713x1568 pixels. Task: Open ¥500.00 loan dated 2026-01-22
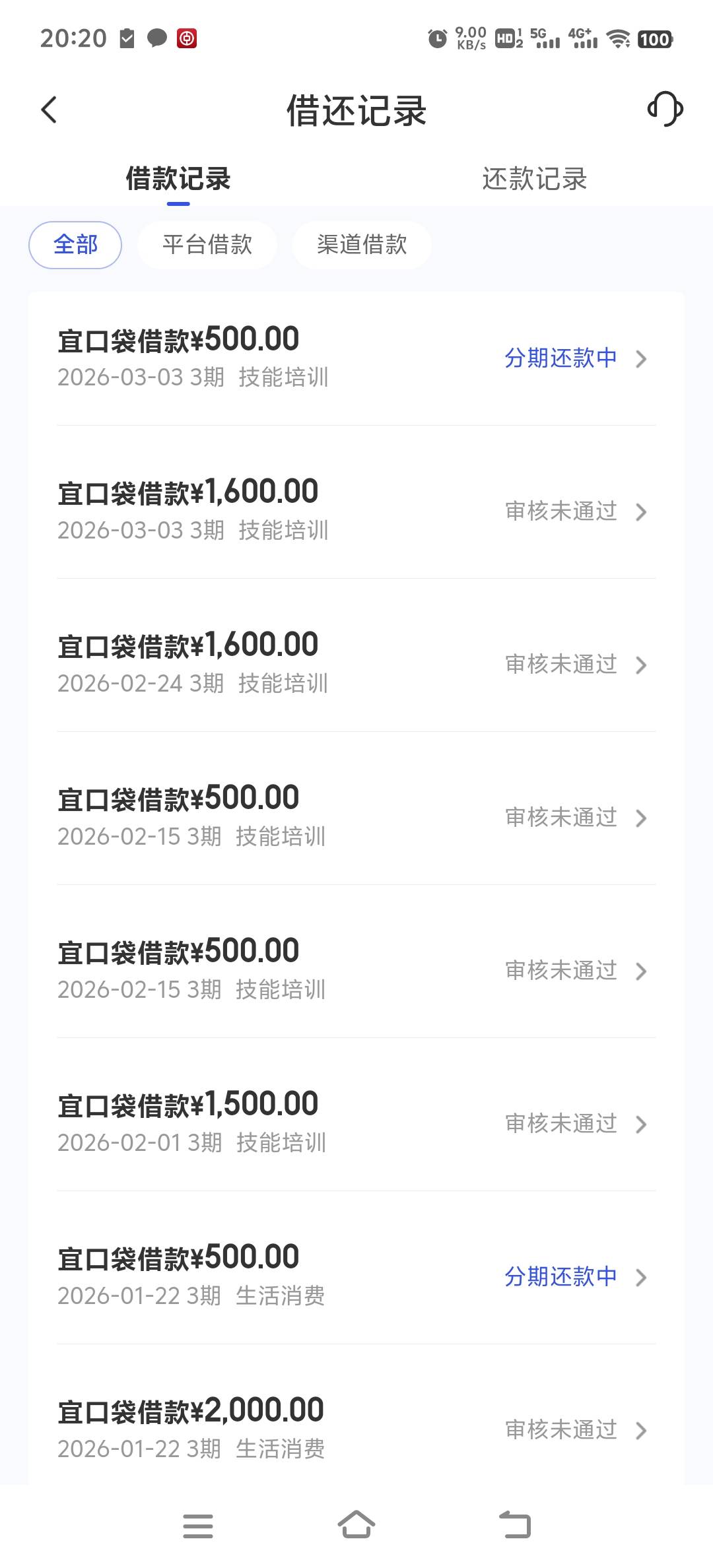356,1276
